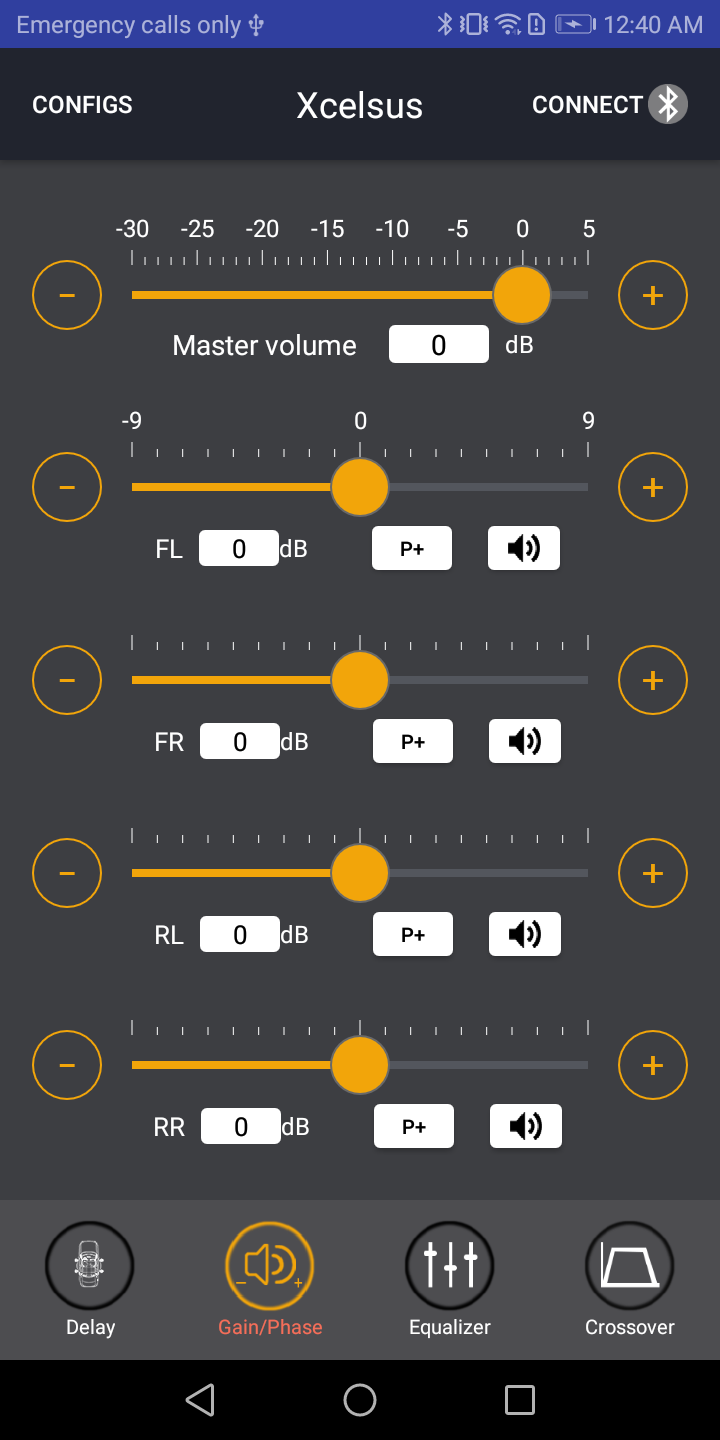Open the CONFIGS menu

click(x=82, y=105)
